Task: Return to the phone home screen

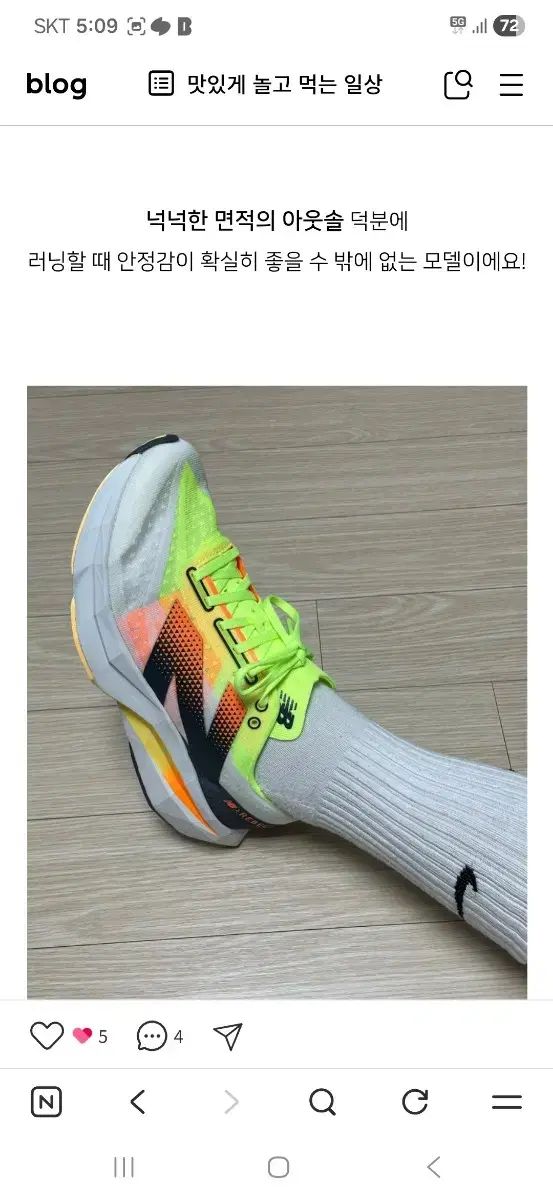Action: (278, 1167)
